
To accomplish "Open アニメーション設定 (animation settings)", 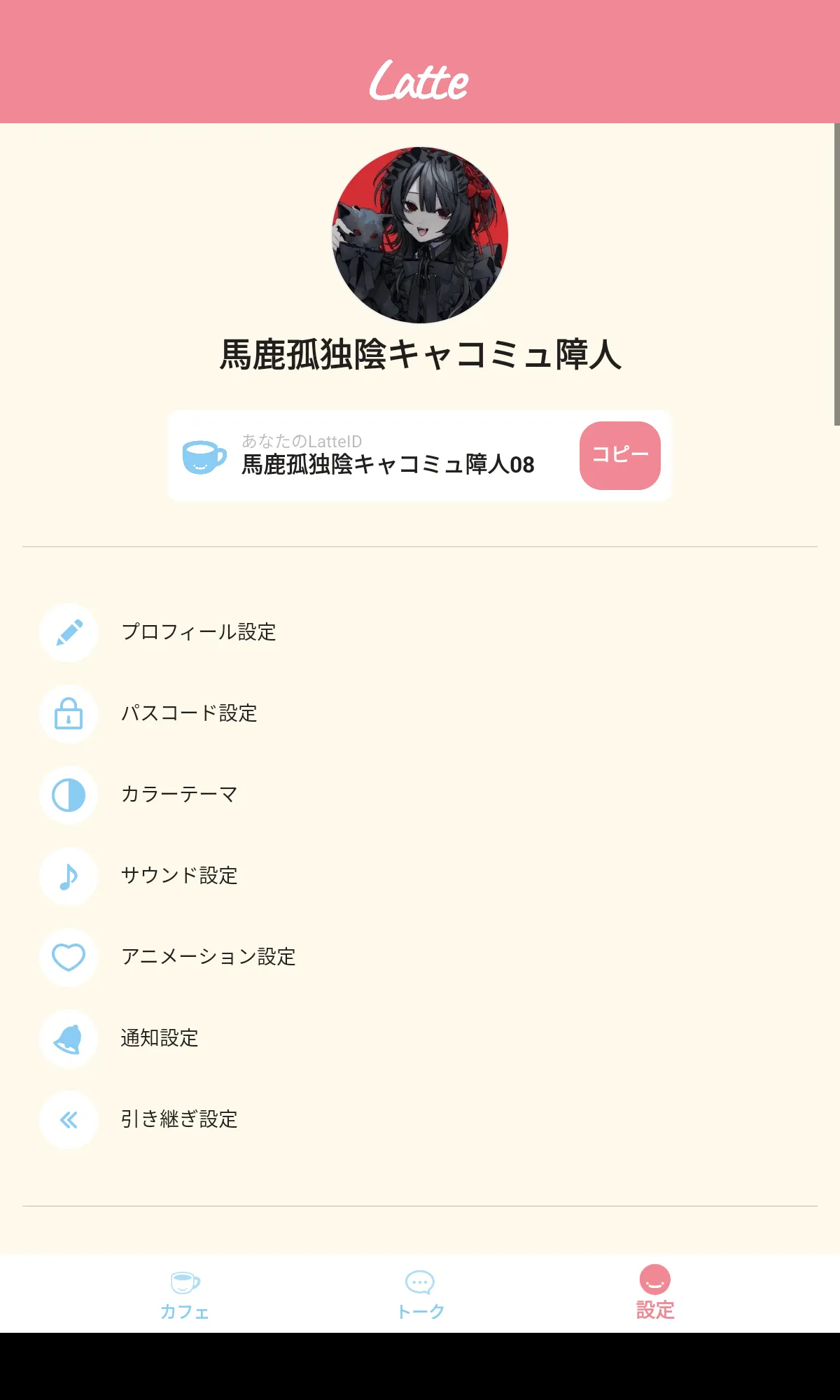I will [x=208, y=957].
